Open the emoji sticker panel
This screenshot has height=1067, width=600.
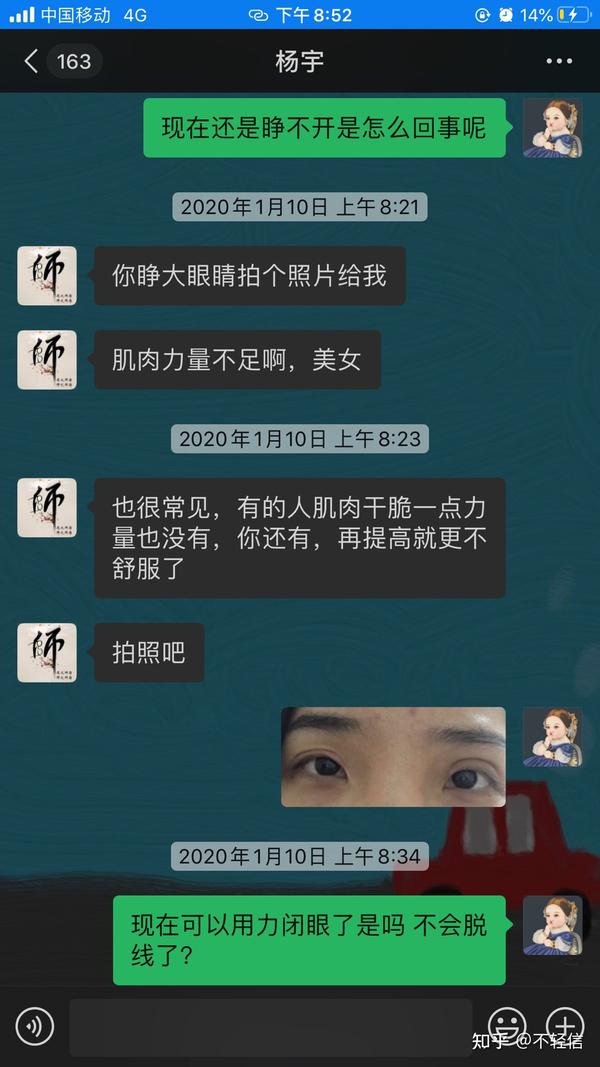(507, 1026)
